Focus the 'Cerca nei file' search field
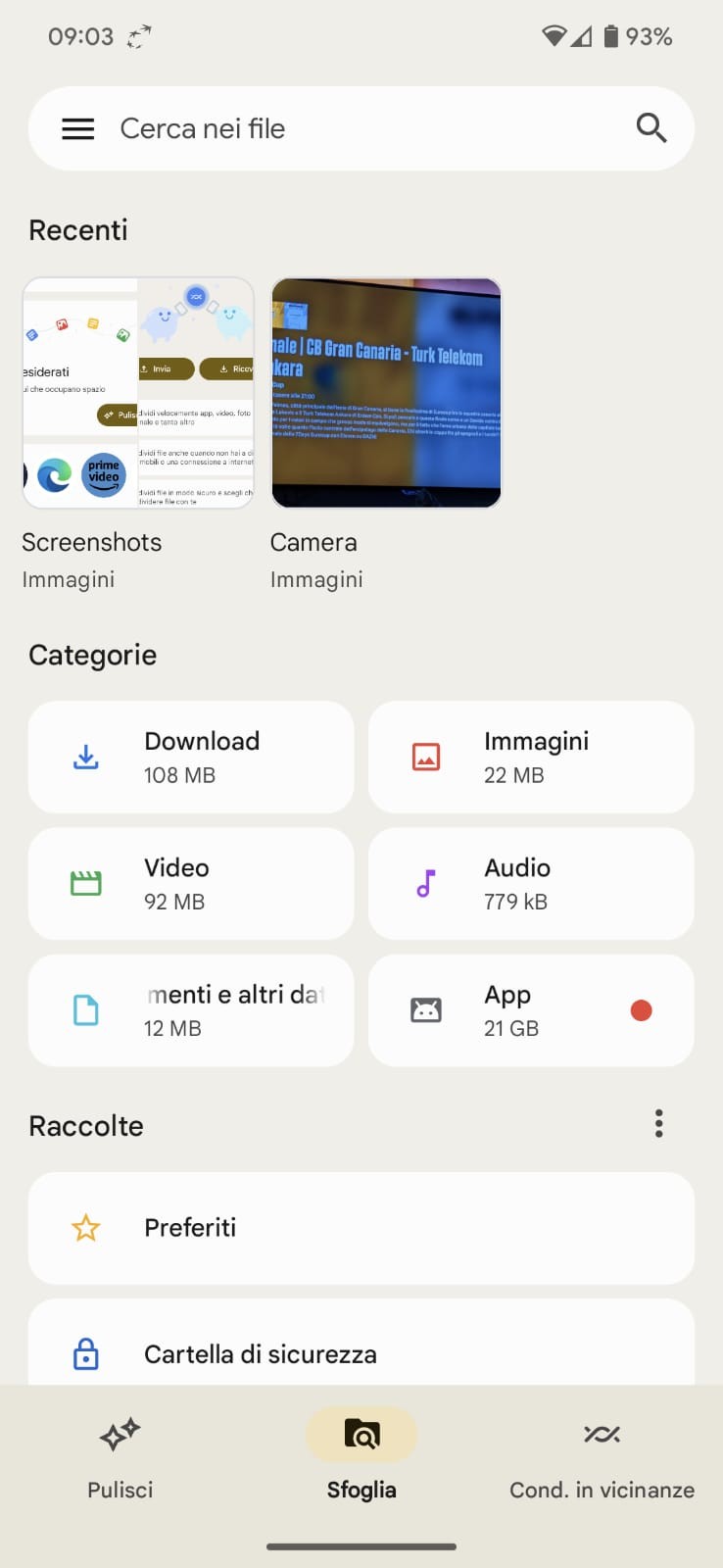 pyautogui.click(x=361, y=128)
